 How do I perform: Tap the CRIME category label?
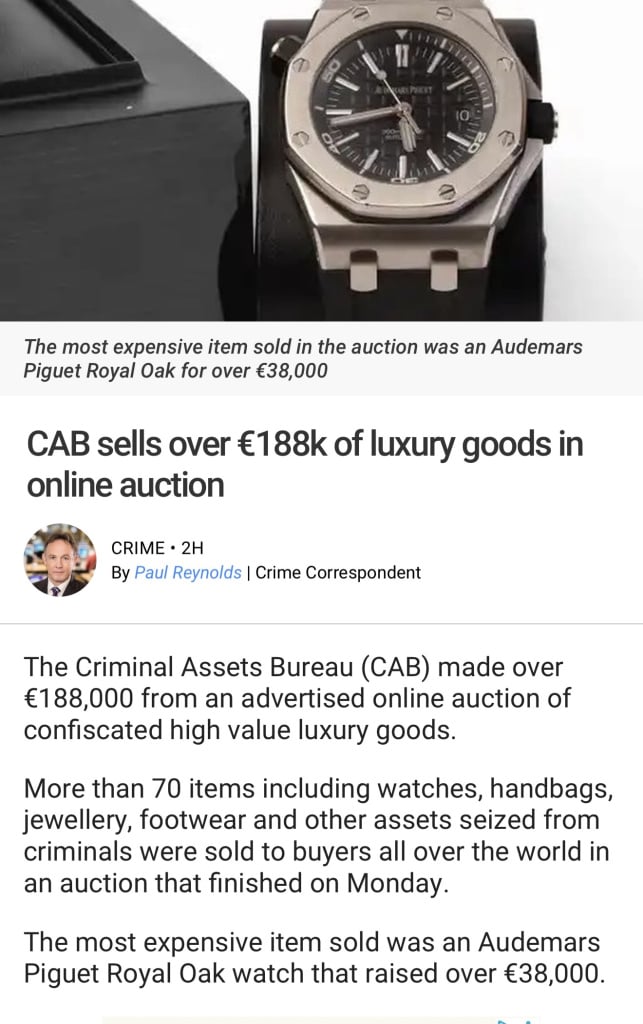pos(138,547)
